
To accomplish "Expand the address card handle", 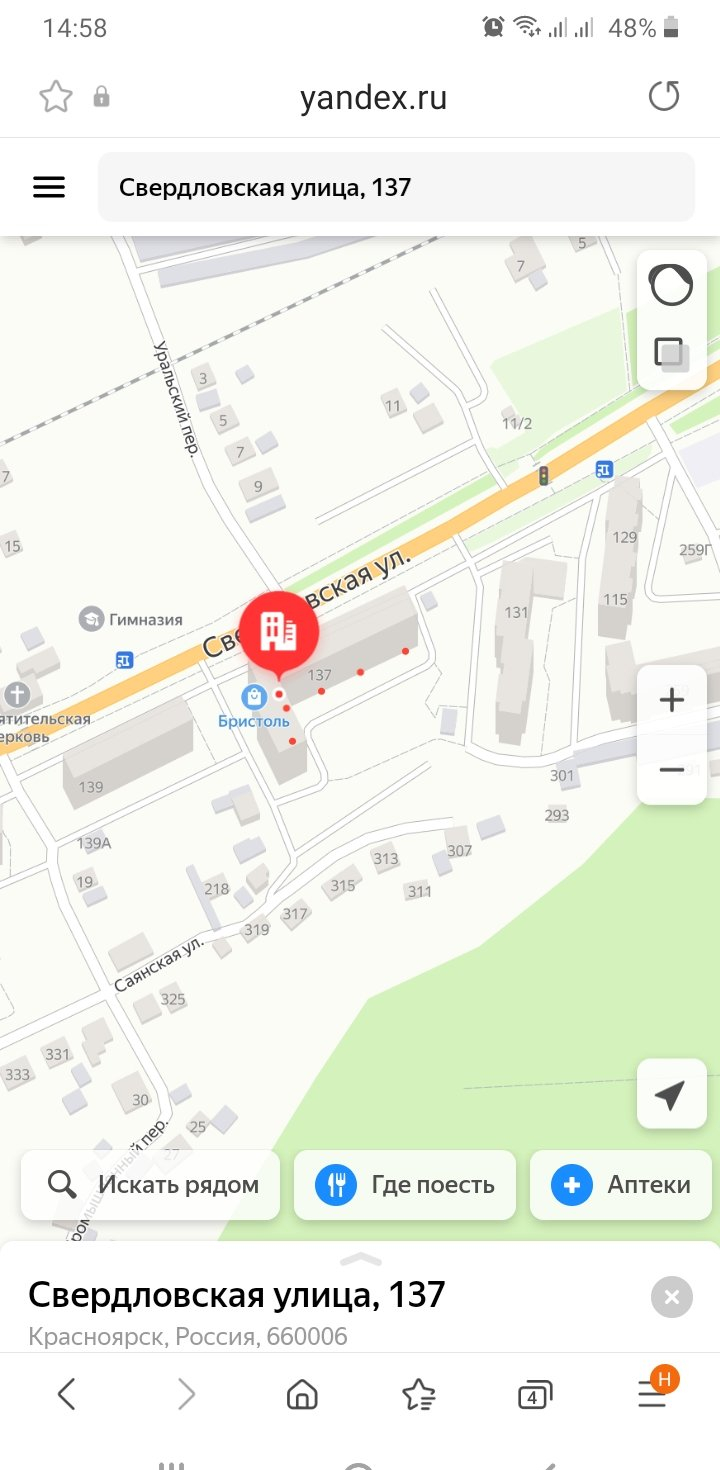I will (x=361, y=1258).
